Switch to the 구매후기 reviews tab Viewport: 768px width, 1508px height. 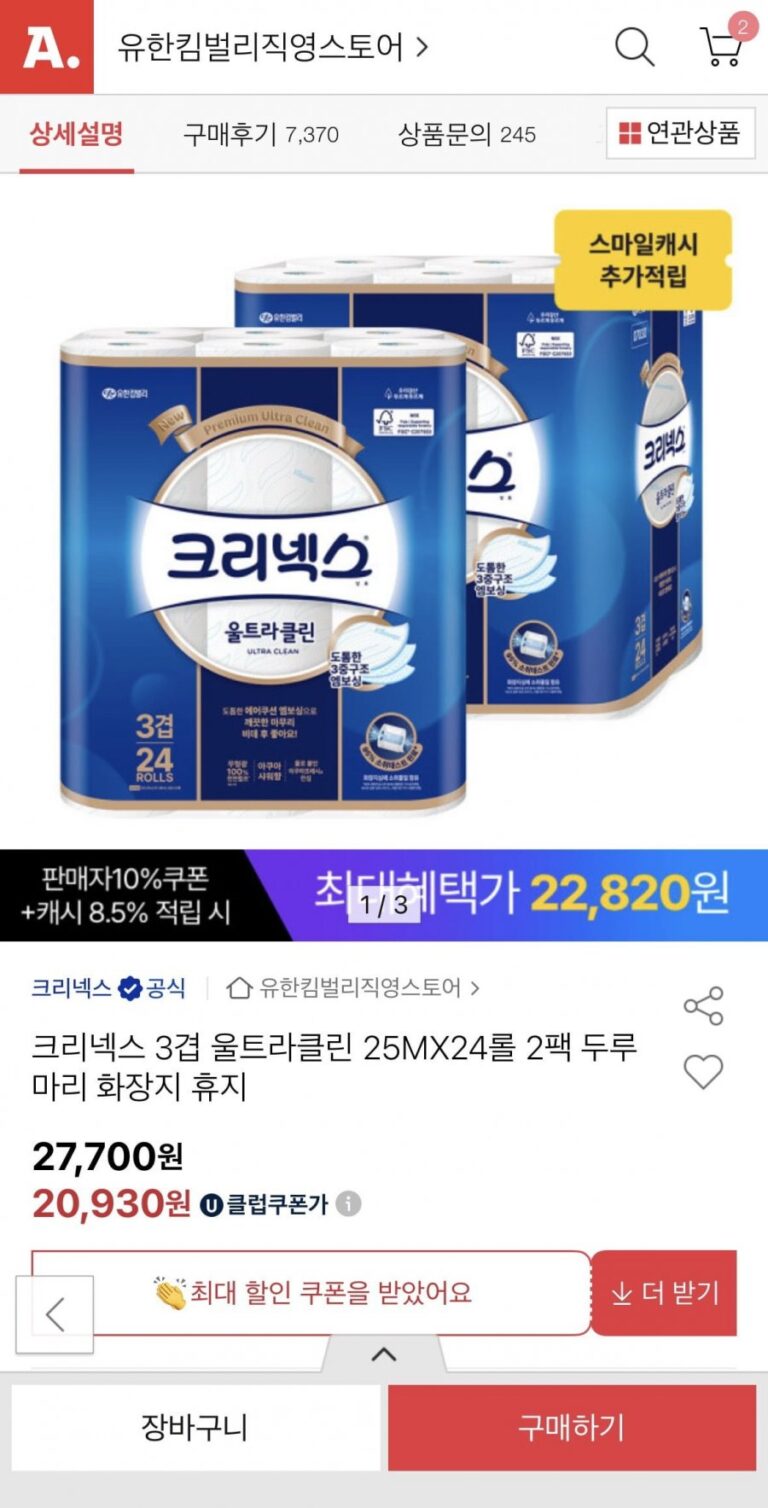click(x=260, y=134)
